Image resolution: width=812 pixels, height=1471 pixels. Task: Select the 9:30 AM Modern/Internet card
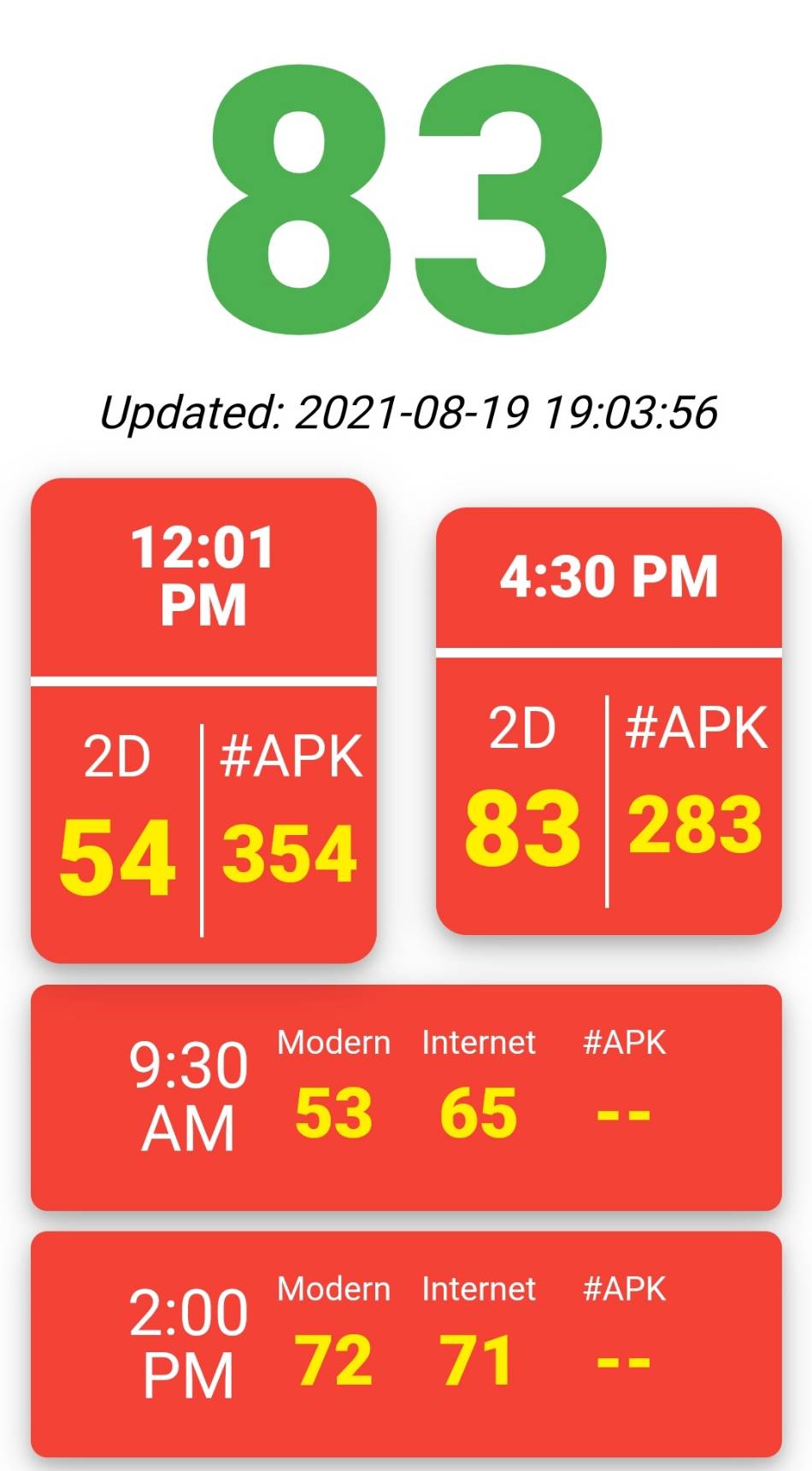406,1097
